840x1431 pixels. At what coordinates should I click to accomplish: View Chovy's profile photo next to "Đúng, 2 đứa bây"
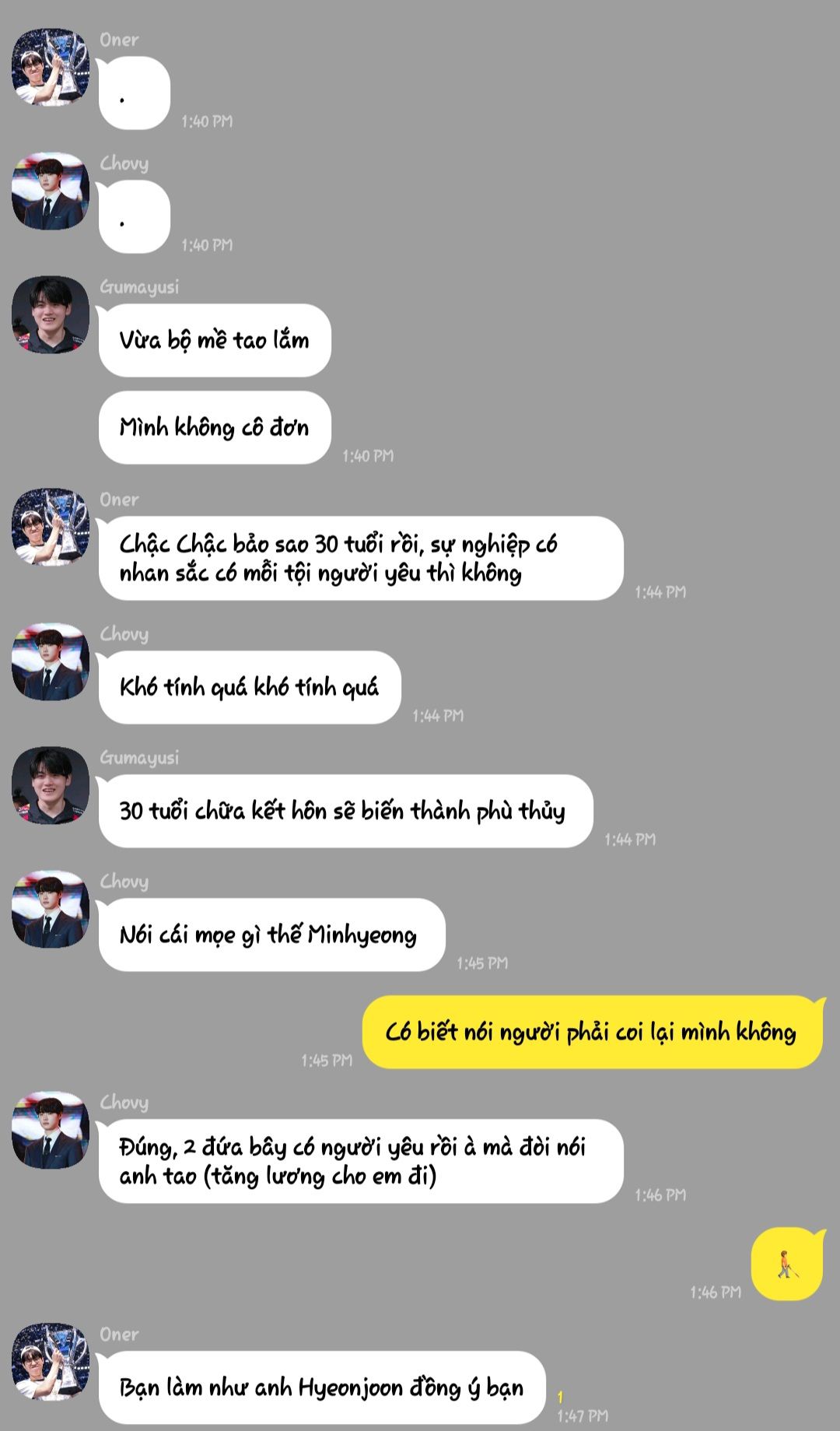point(51,1130)
